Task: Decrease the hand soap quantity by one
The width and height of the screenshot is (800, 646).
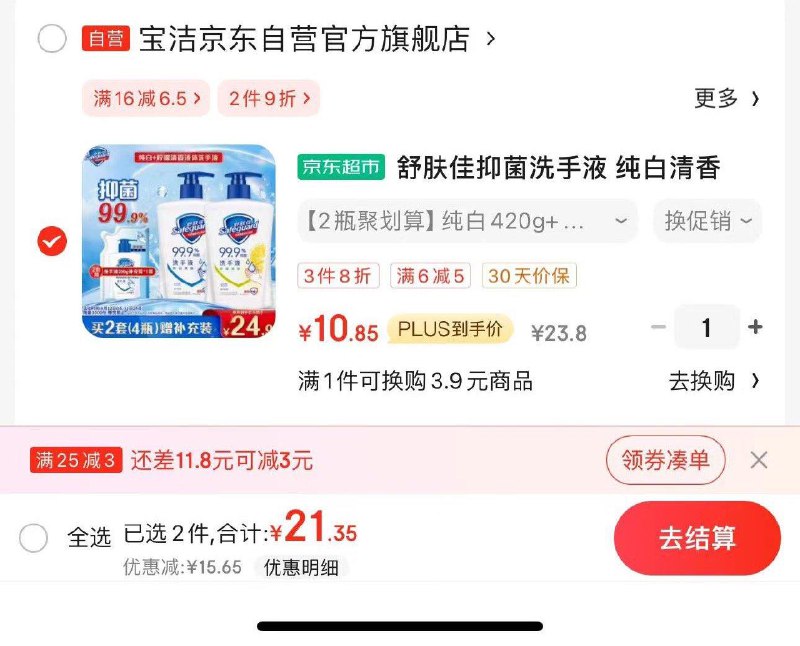Action: (x=658, y=328)
